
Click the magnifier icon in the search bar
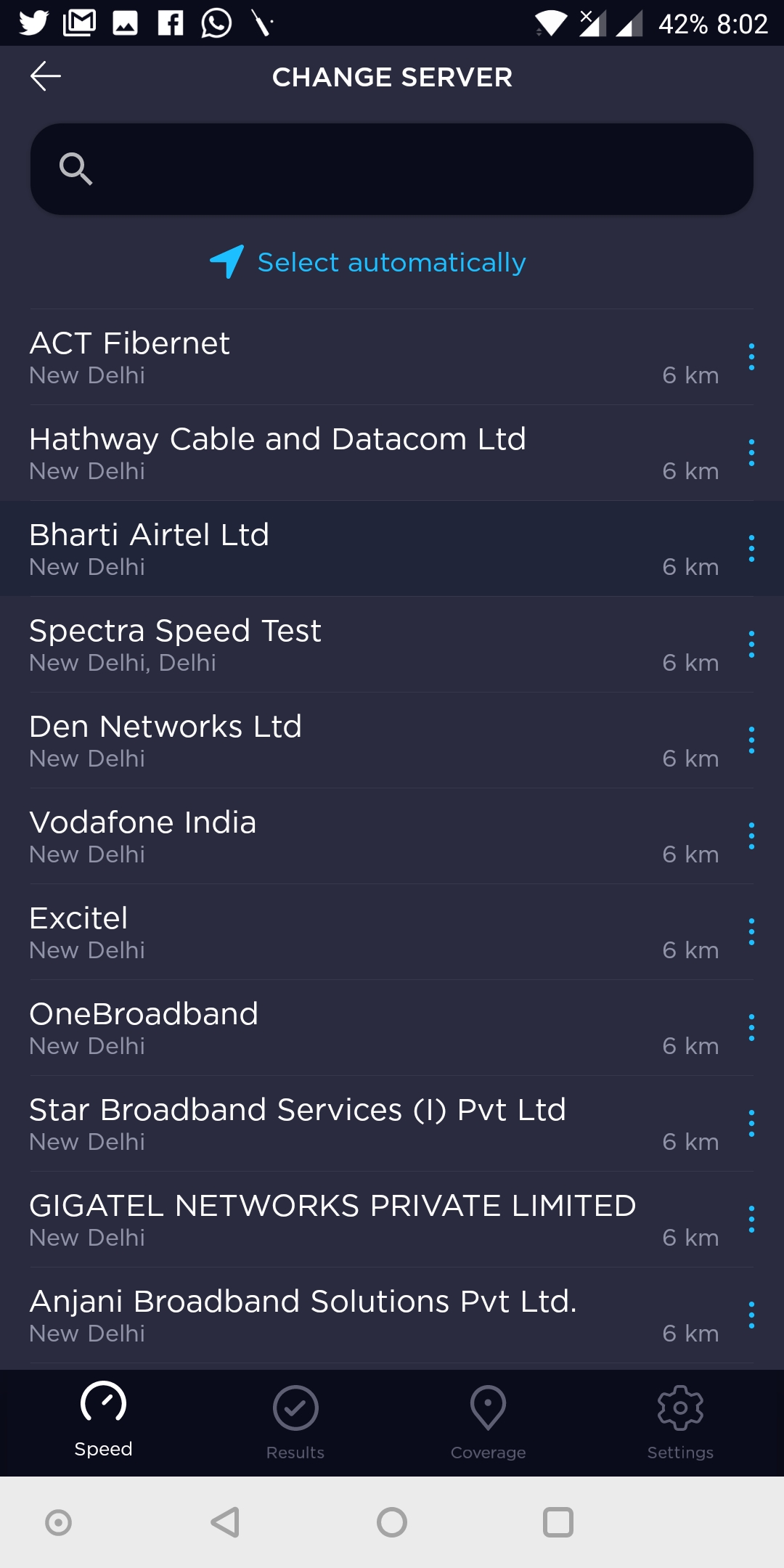pos(78,168)
